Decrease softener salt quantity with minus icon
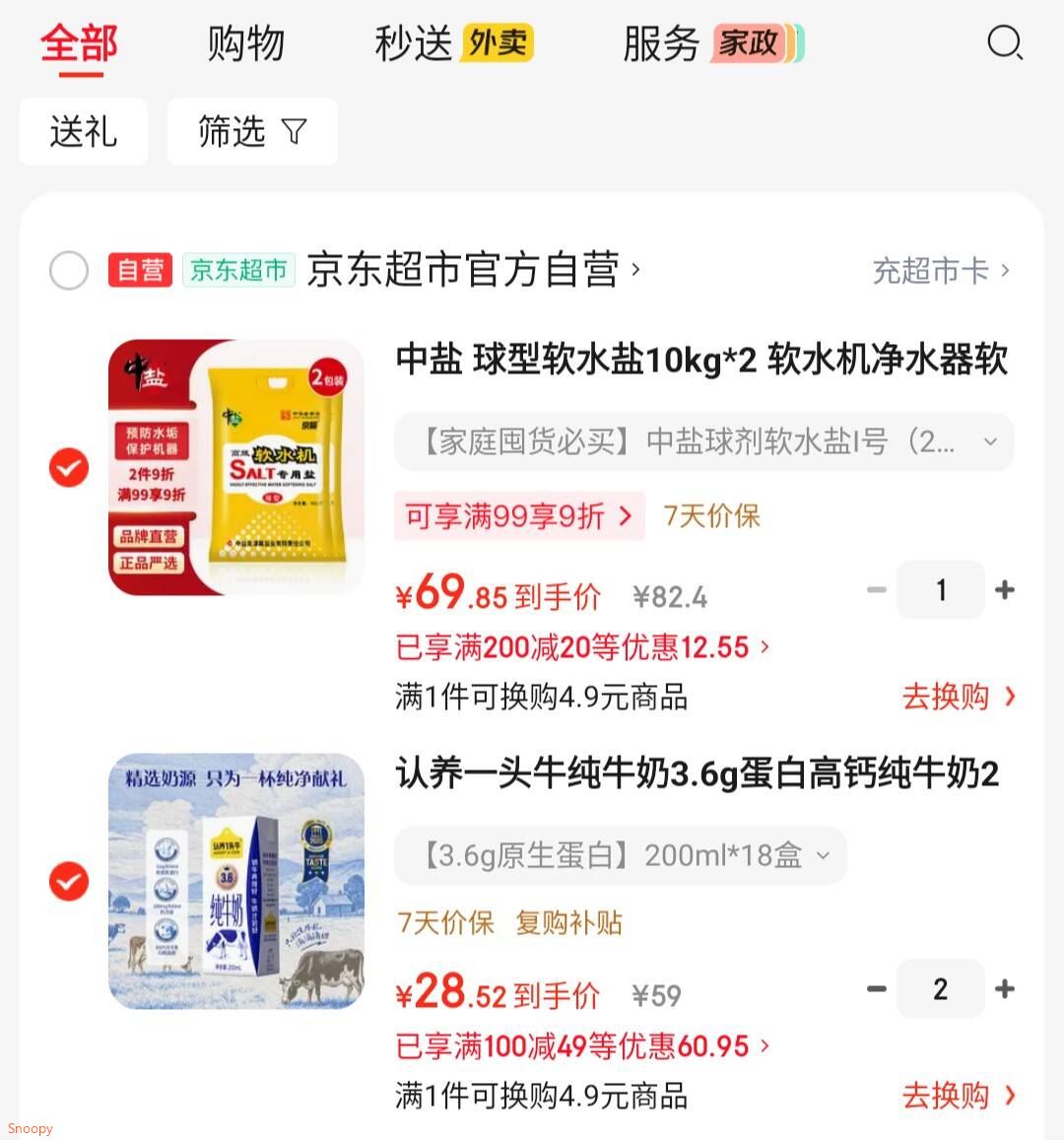The width and height of the screenshot is (1064, 1140). pos(876,589)
